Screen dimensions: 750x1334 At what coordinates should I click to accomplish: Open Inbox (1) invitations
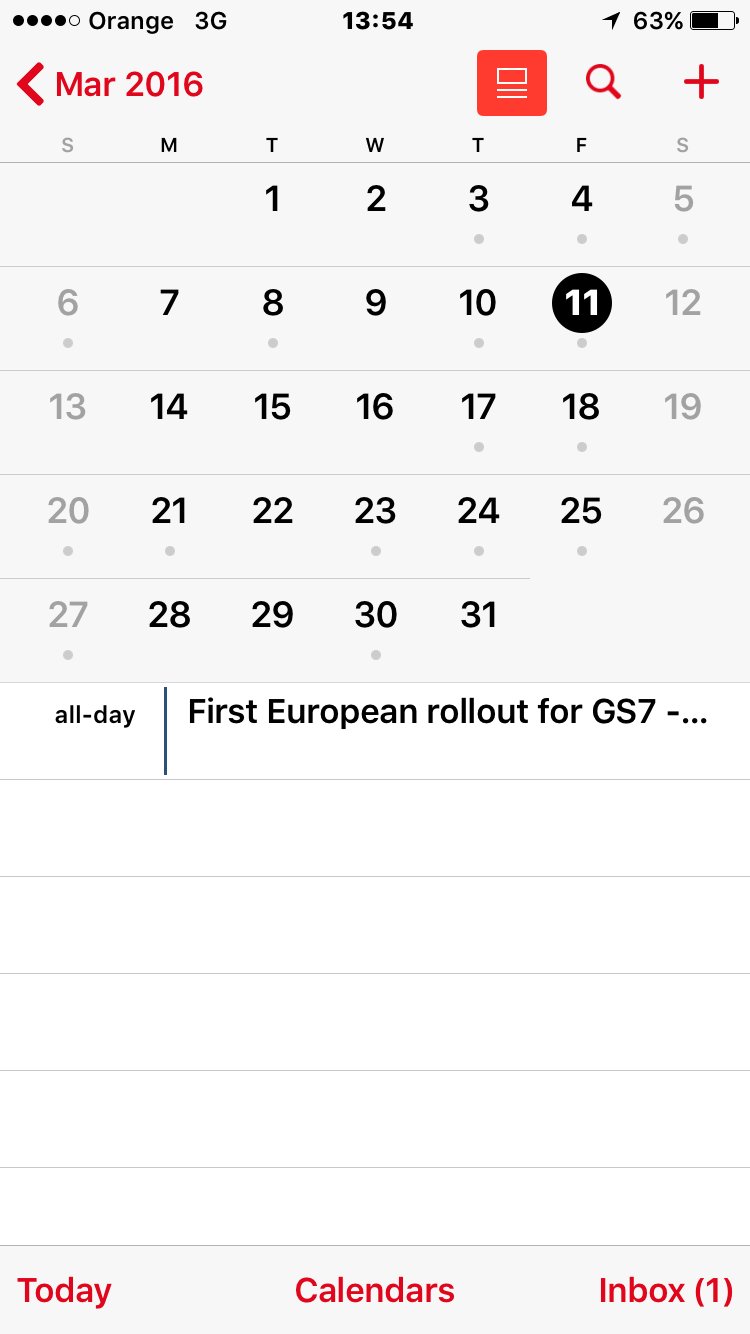tap(666, 1290)
